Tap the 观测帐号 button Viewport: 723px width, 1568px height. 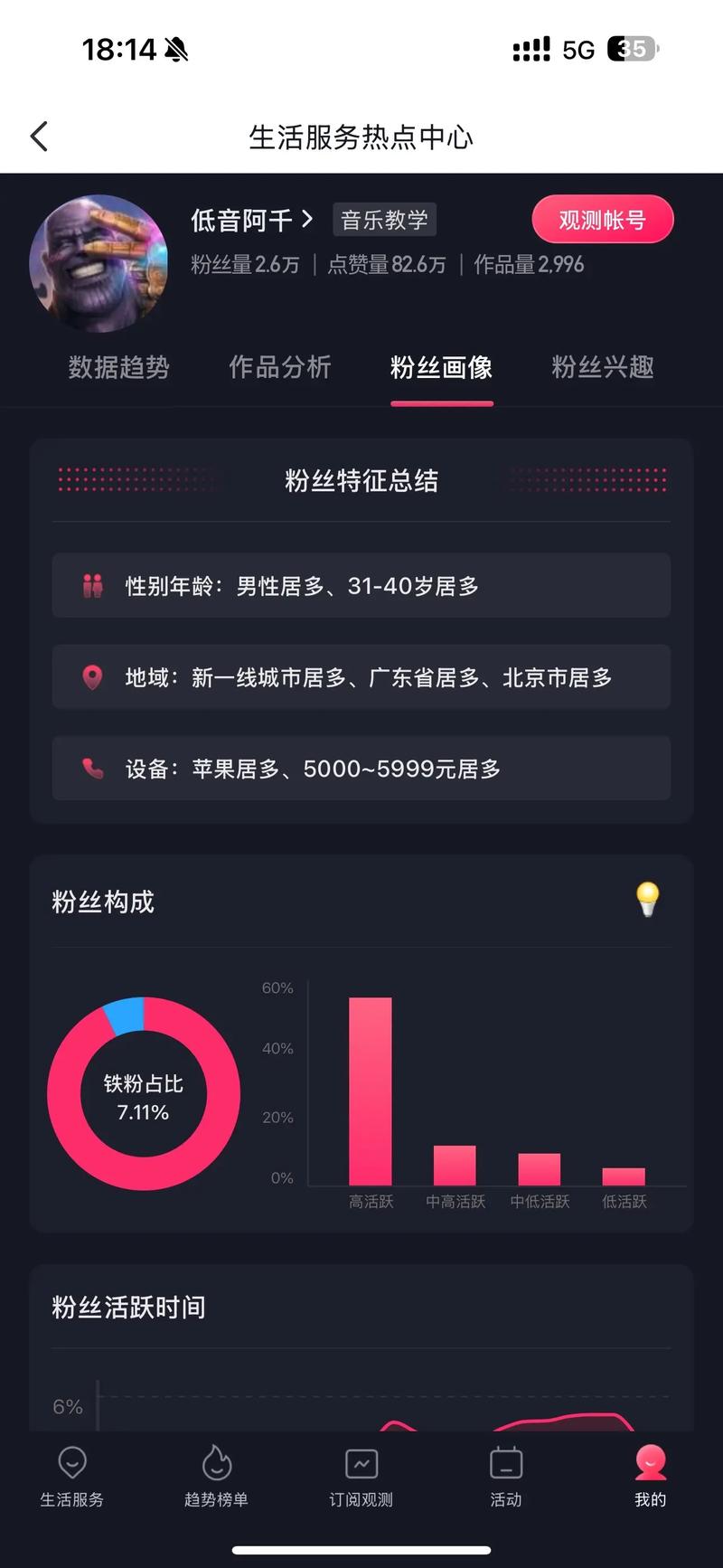coord(603,220)
